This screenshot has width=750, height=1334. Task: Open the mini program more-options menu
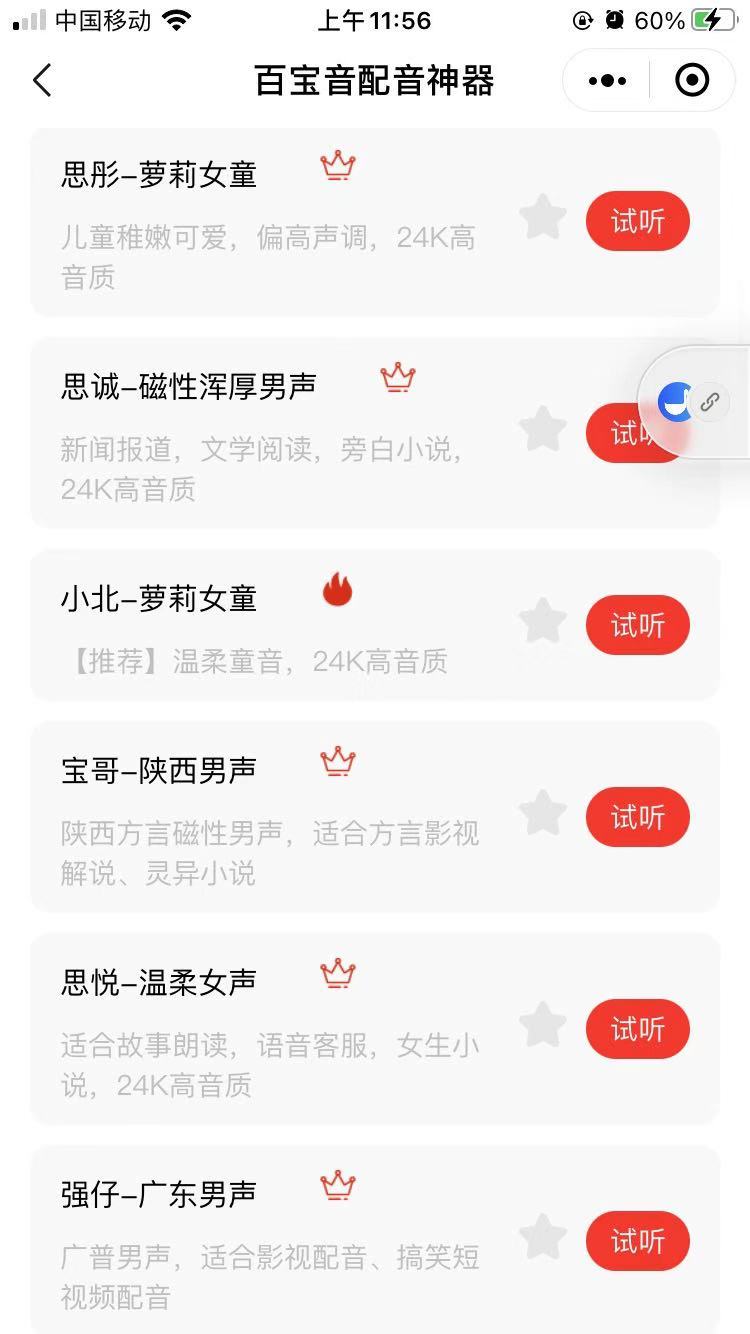[607, 80]
